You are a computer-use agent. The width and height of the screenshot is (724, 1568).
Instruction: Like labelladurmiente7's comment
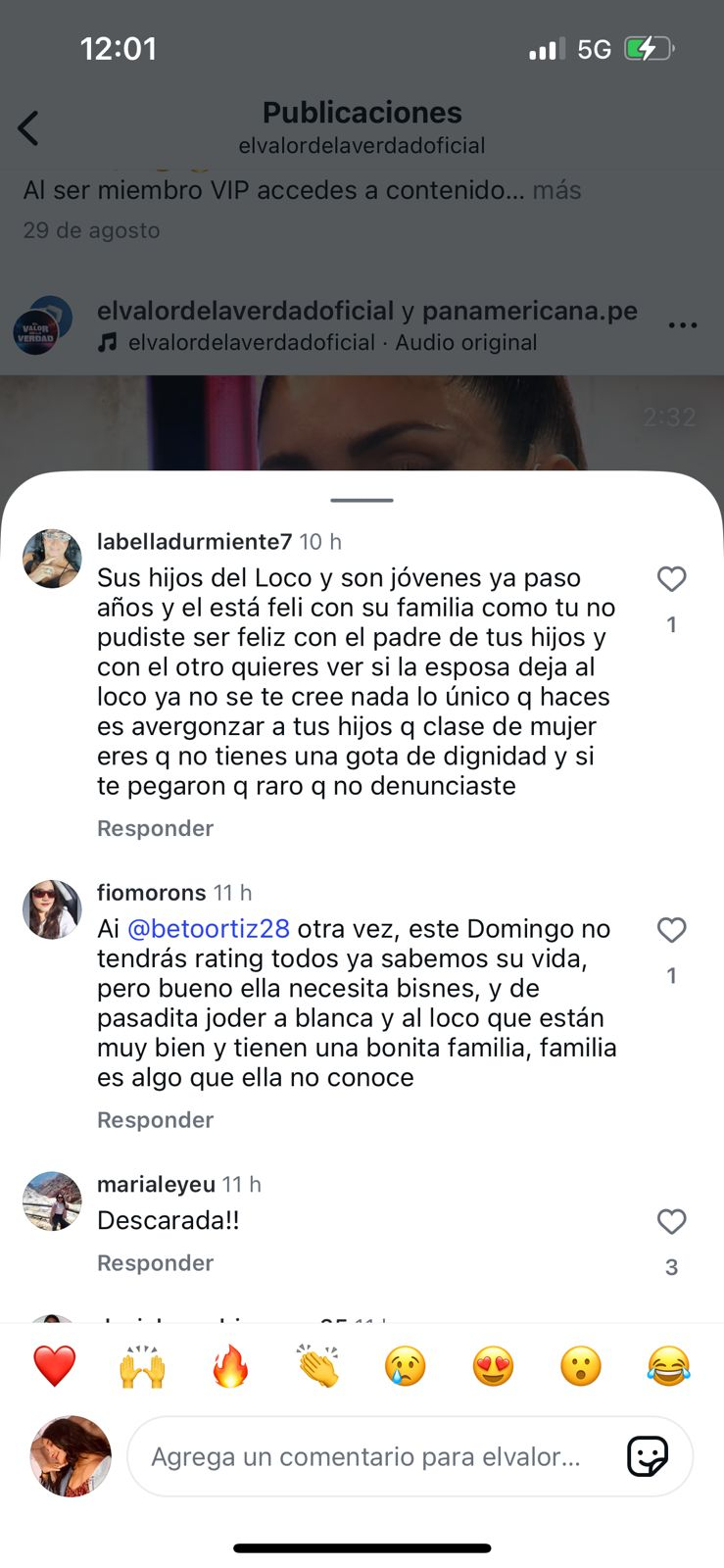tap(671, 579)
